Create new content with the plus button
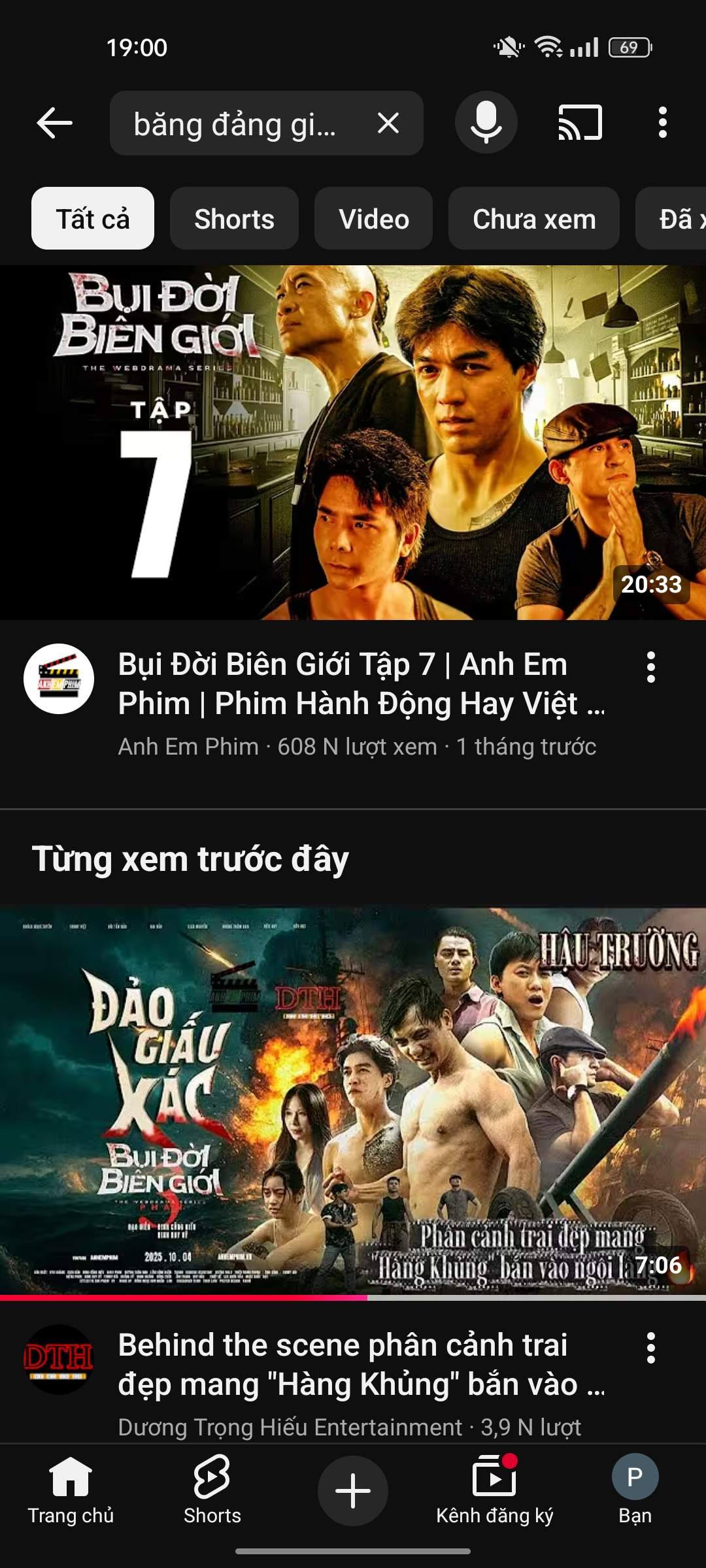Image resolution: width=706 pixels, height=1568 pixels. 353,1491
